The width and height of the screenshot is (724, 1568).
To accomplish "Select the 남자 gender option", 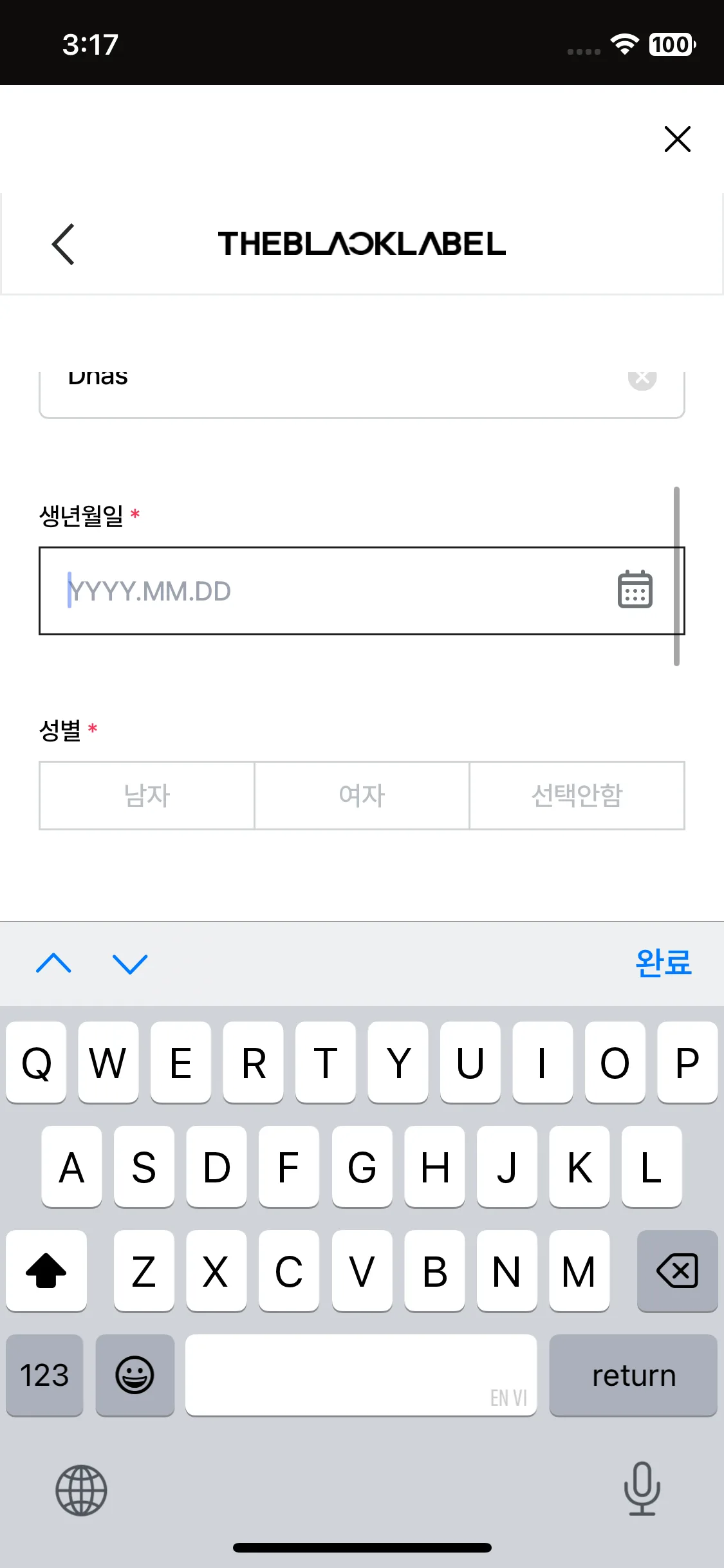I will click(146, 796).
